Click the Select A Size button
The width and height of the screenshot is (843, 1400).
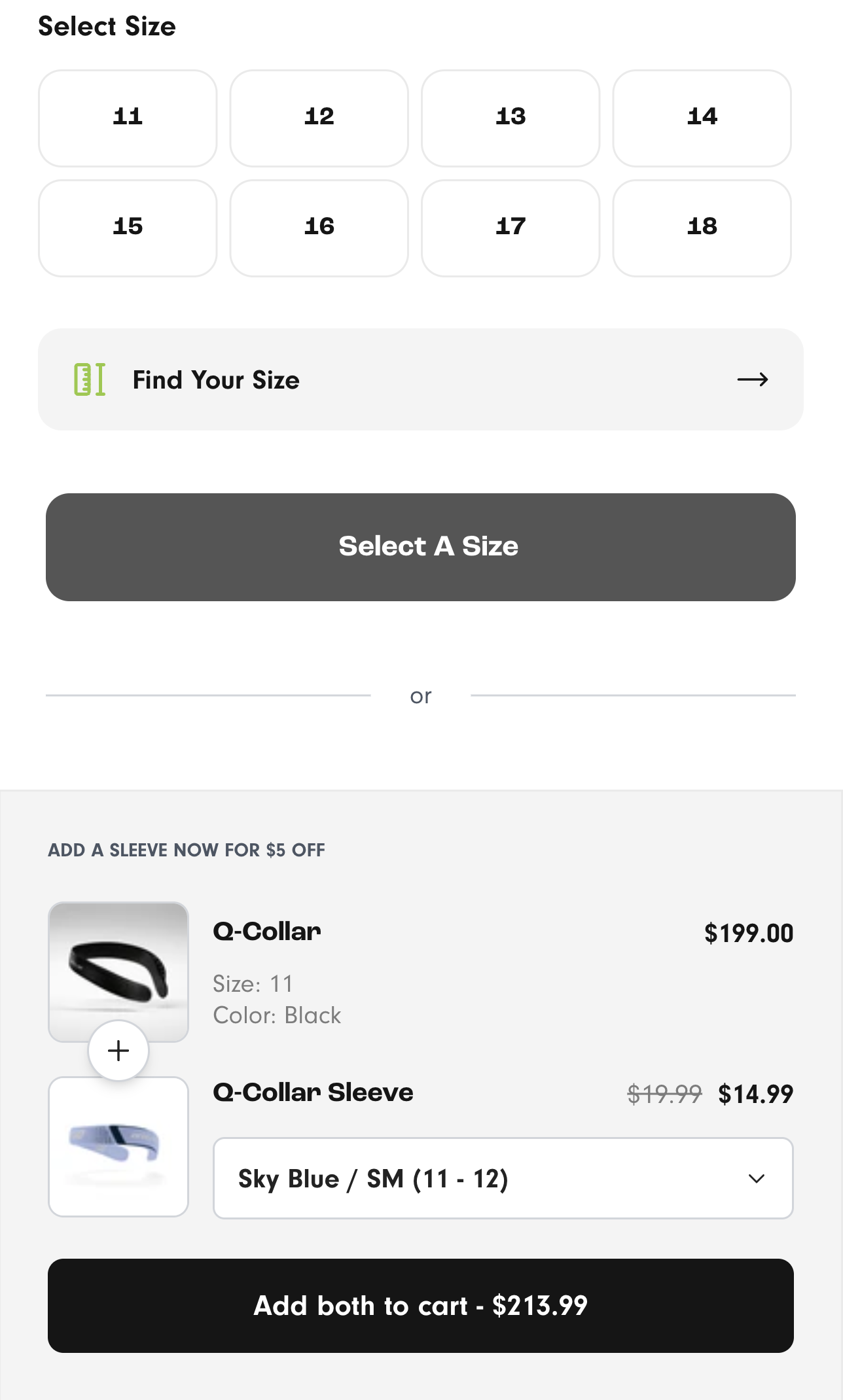(421, 546)
